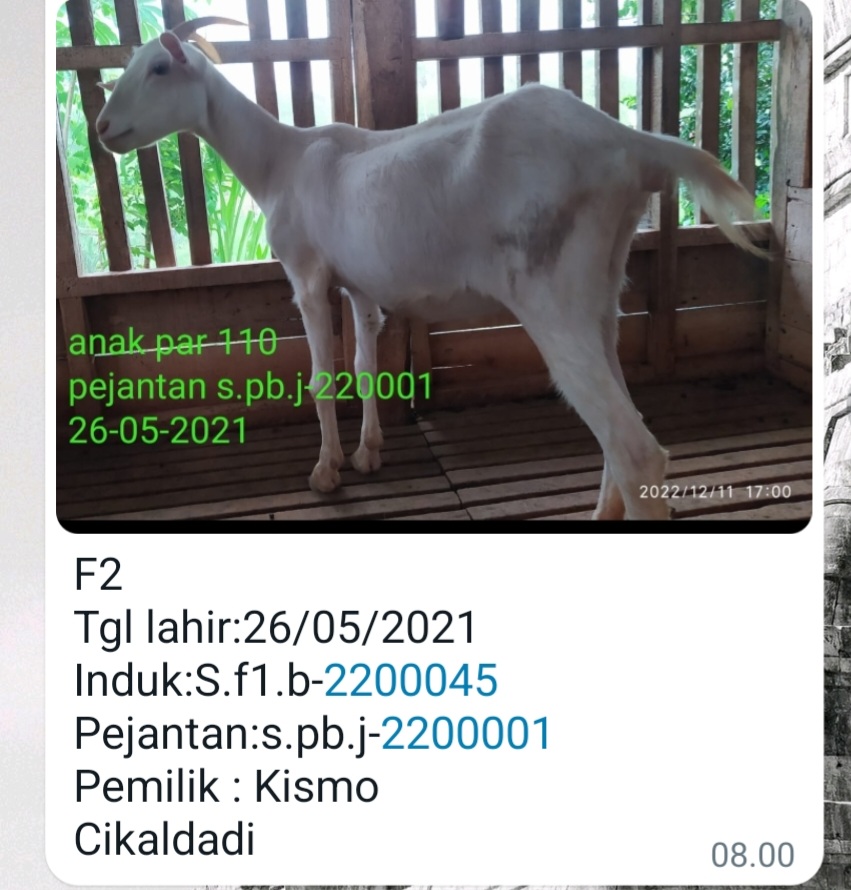This screenshot has width=851, height=890.
Task: Tap the linked number 2200001 after Pejantan
Action: 466,734
